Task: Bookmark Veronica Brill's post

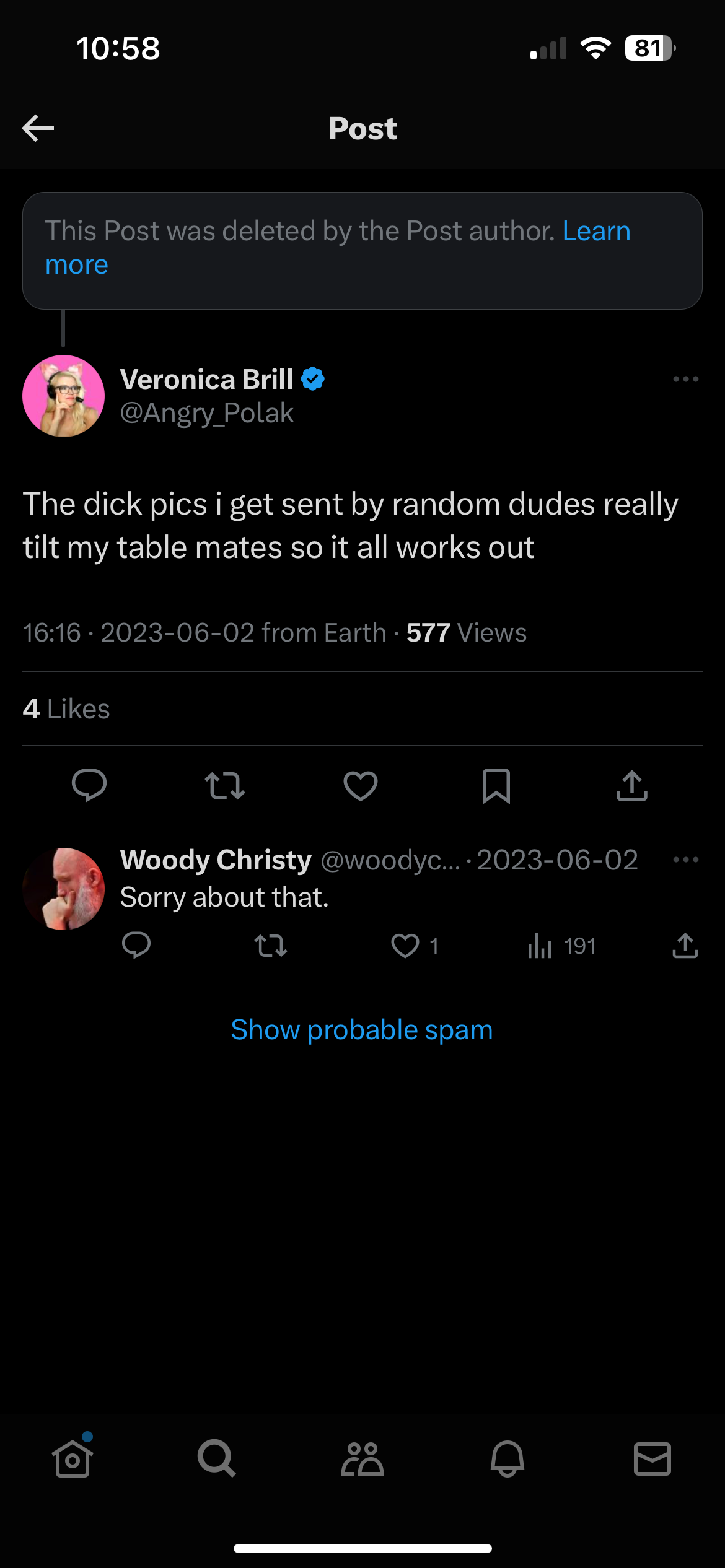Action: click(496, 785)
